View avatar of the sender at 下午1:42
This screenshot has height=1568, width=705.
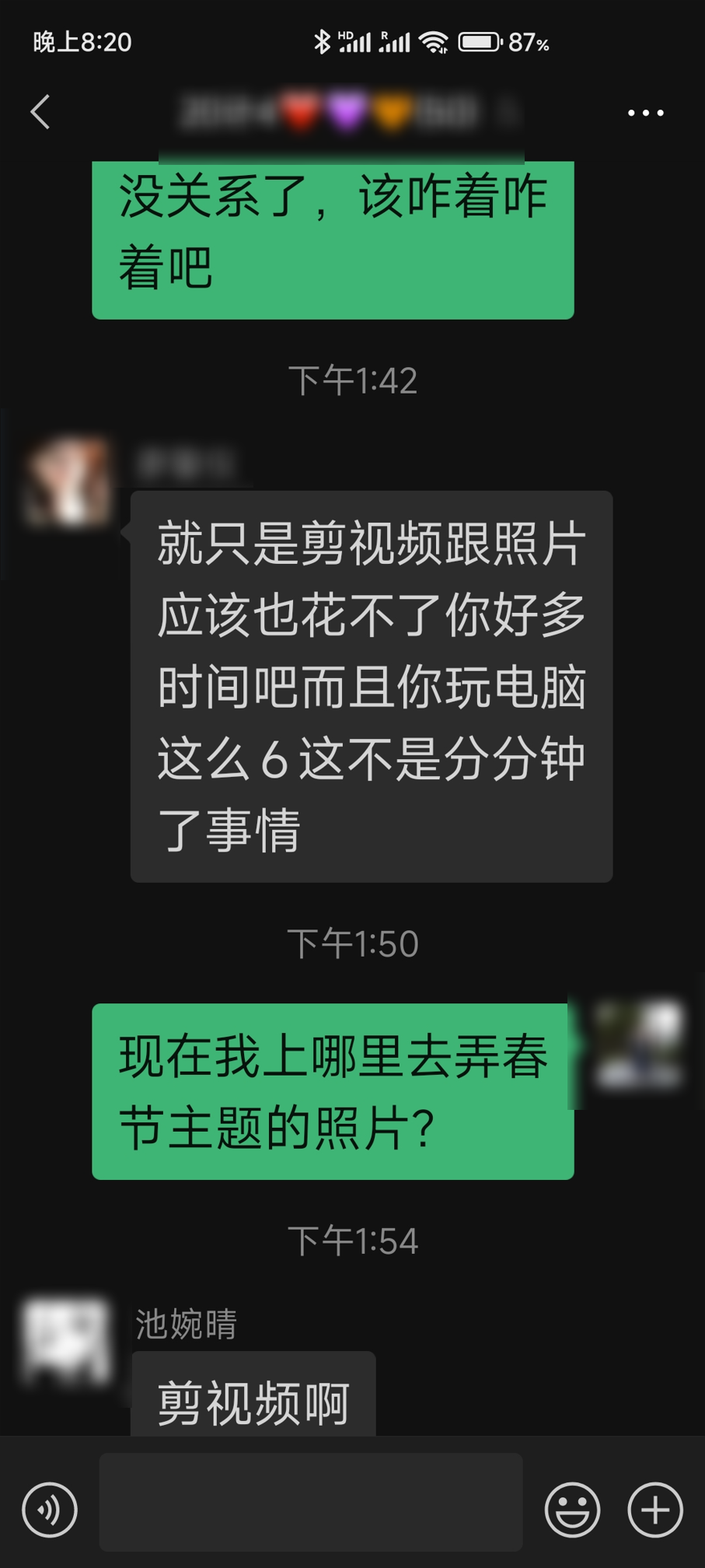66,482
